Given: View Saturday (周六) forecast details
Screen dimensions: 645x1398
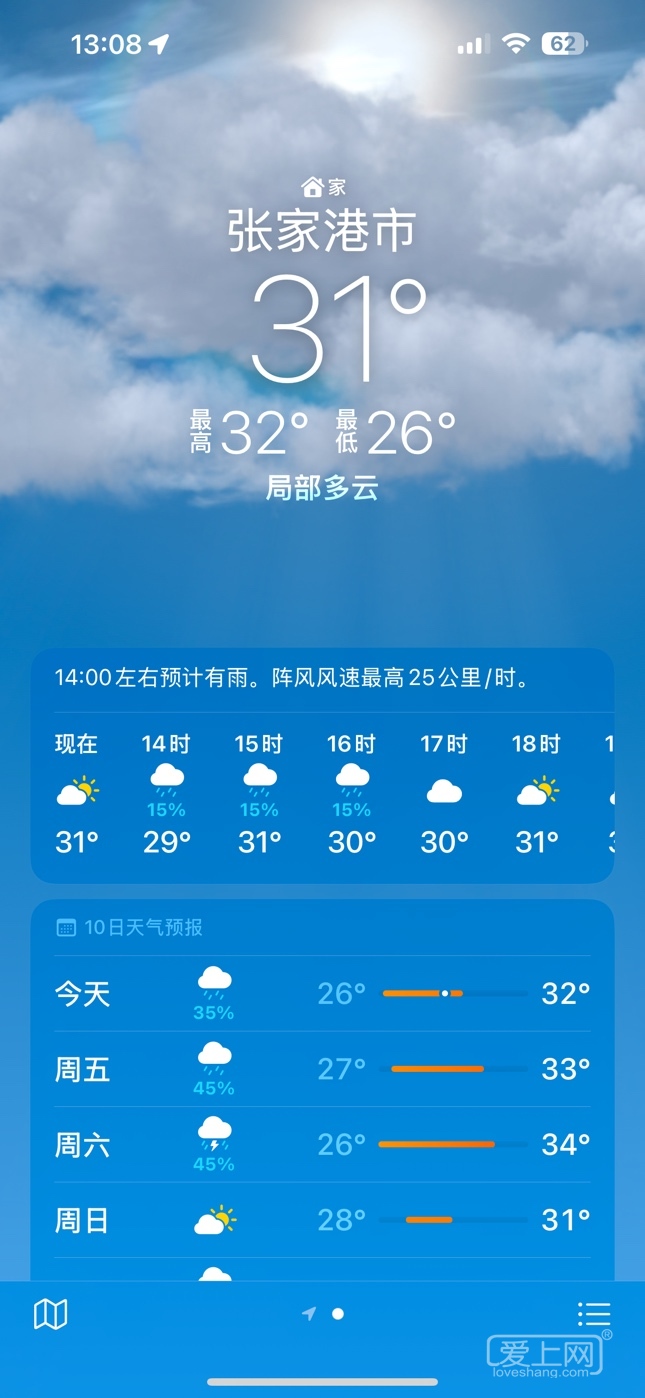Looking at the screenshot, I should [322, 1145].
